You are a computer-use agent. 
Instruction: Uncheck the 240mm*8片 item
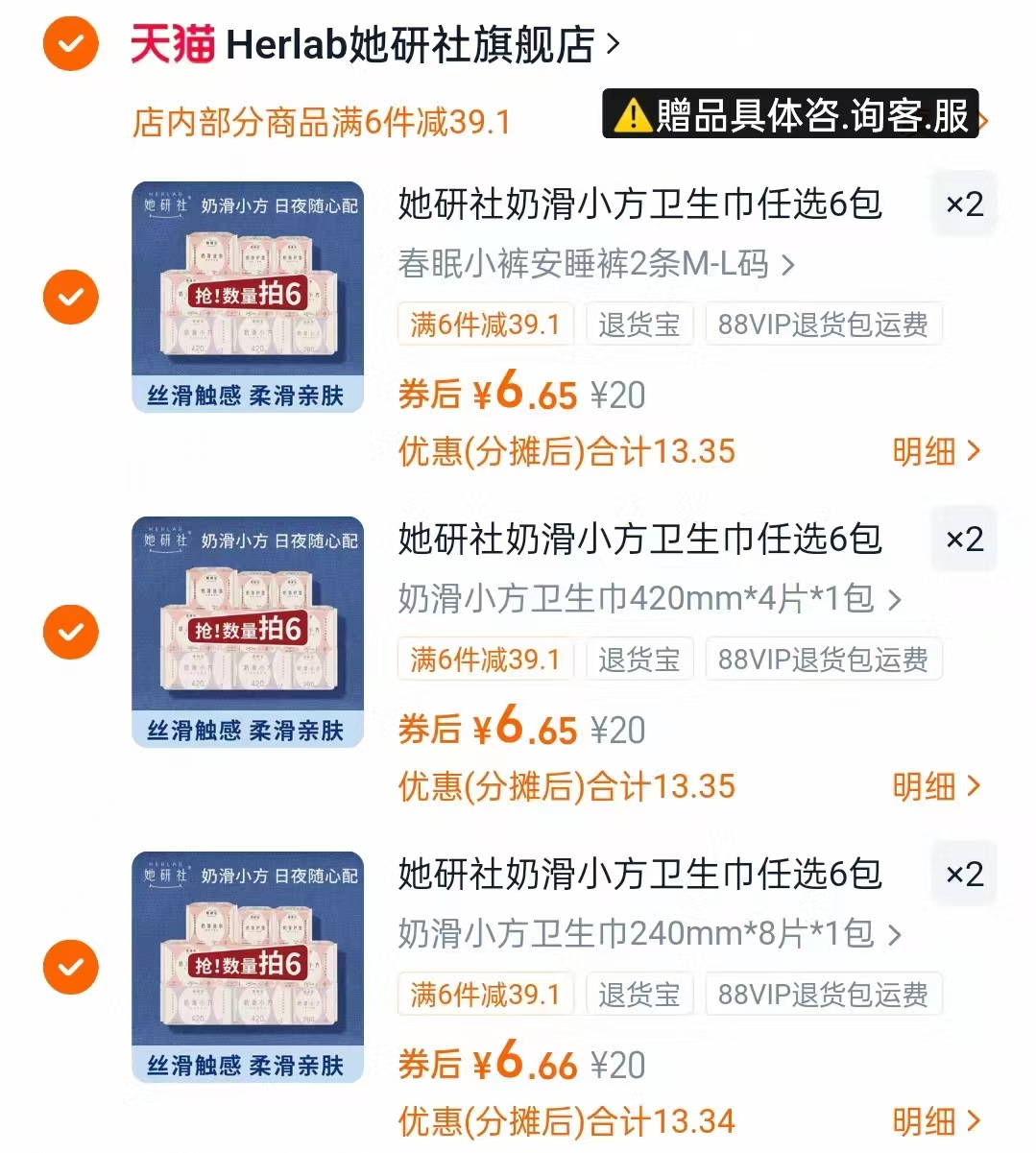point(69,967)
